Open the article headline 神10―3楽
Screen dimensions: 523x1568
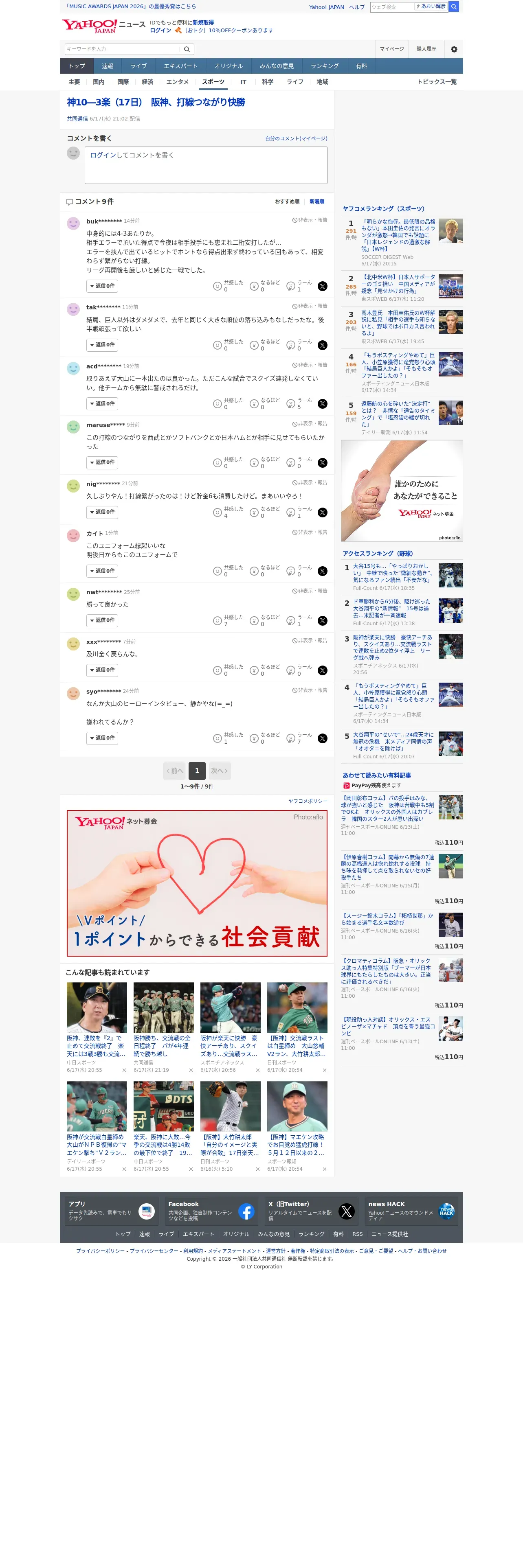[156, 102]
